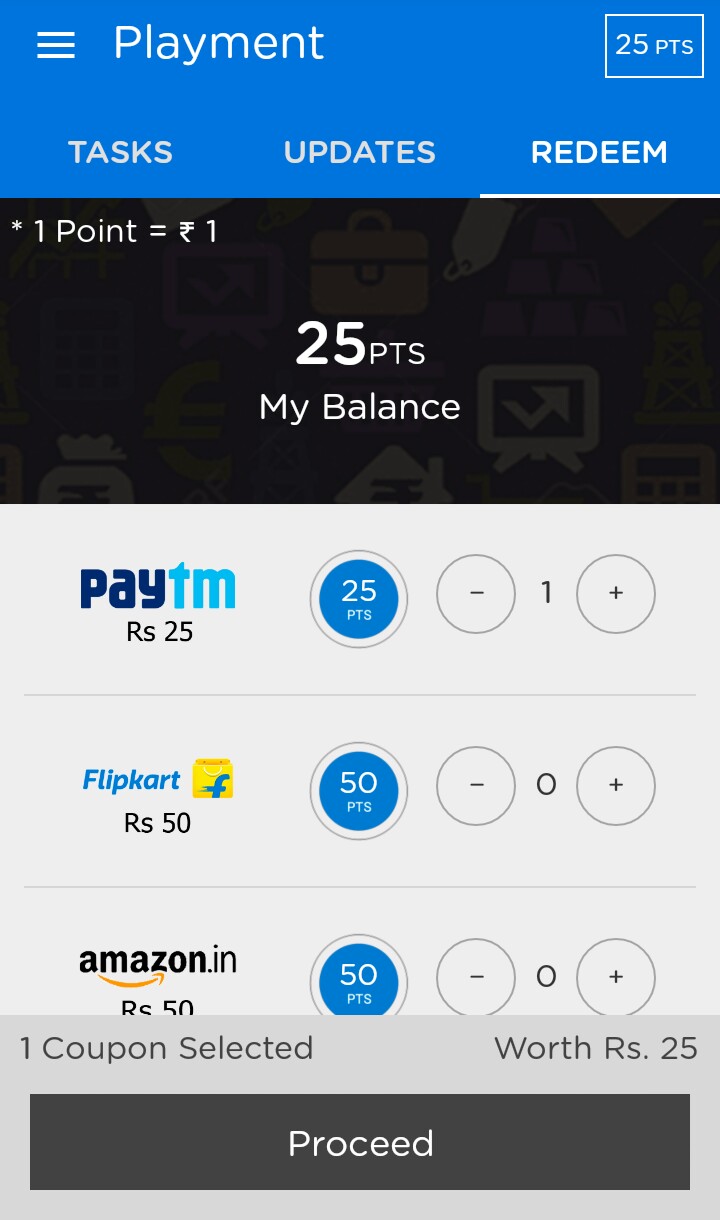Click the minus beside Flipkart quantity
Viewport: 720px width, 1220px height.
point(476,786)
